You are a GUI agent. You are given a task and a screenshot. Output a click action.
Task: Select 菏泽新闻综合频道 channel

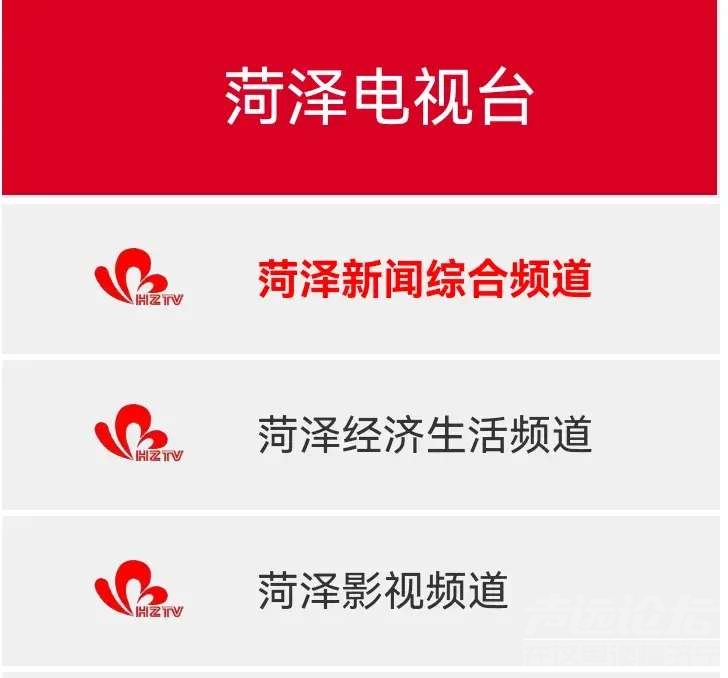coord(424,280)
